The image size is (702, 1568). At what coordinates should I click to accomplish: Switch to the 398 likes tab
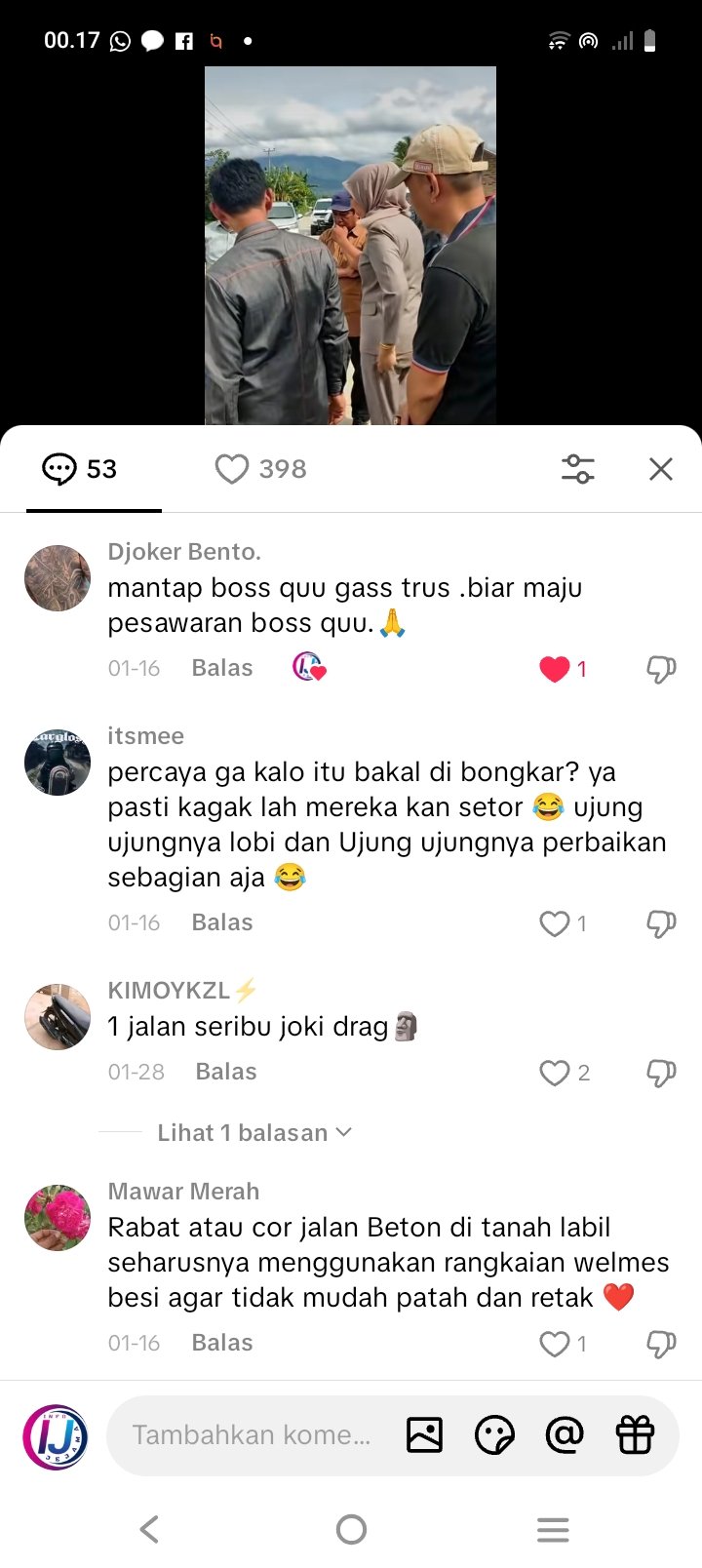pos(260,469)
